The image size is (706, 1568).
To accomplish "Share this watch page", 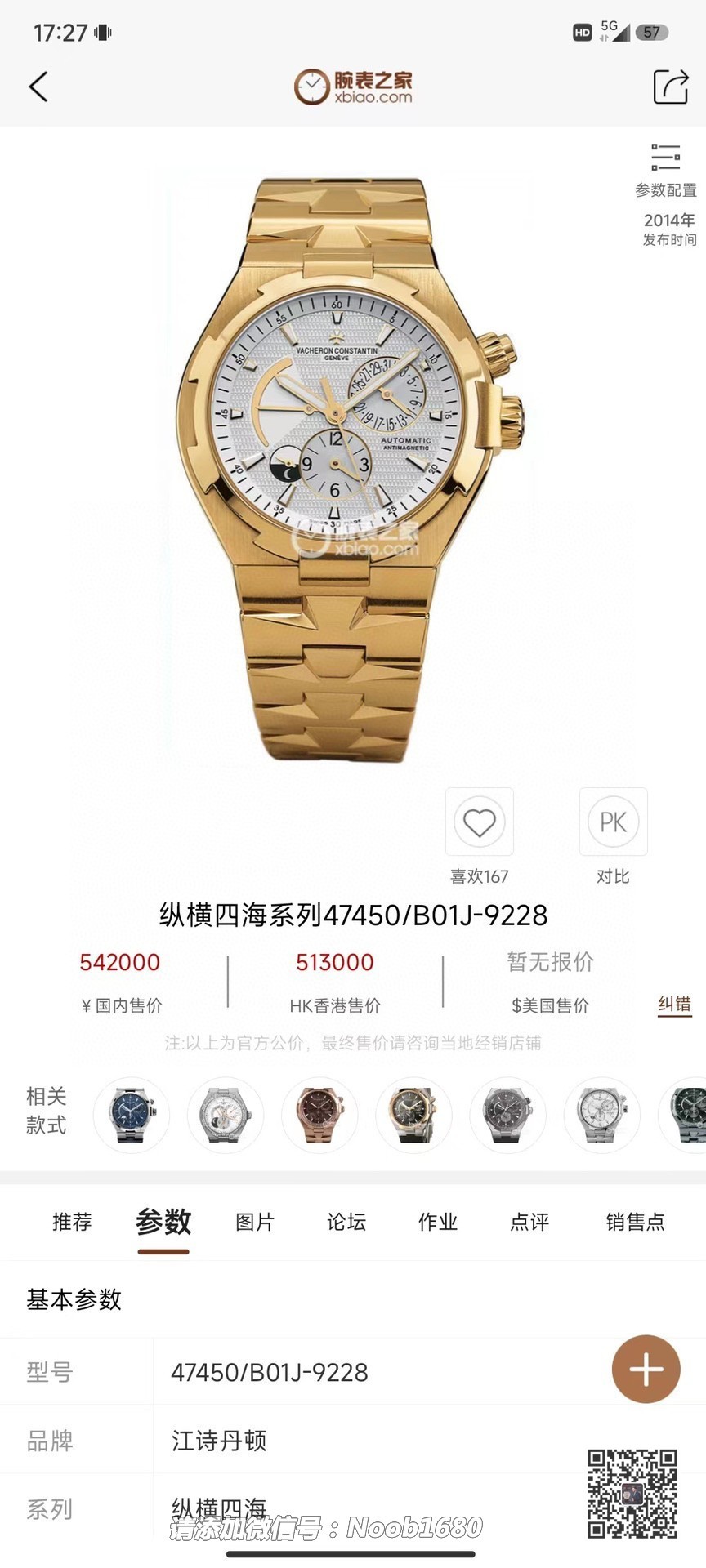I will tap(670, 87).
